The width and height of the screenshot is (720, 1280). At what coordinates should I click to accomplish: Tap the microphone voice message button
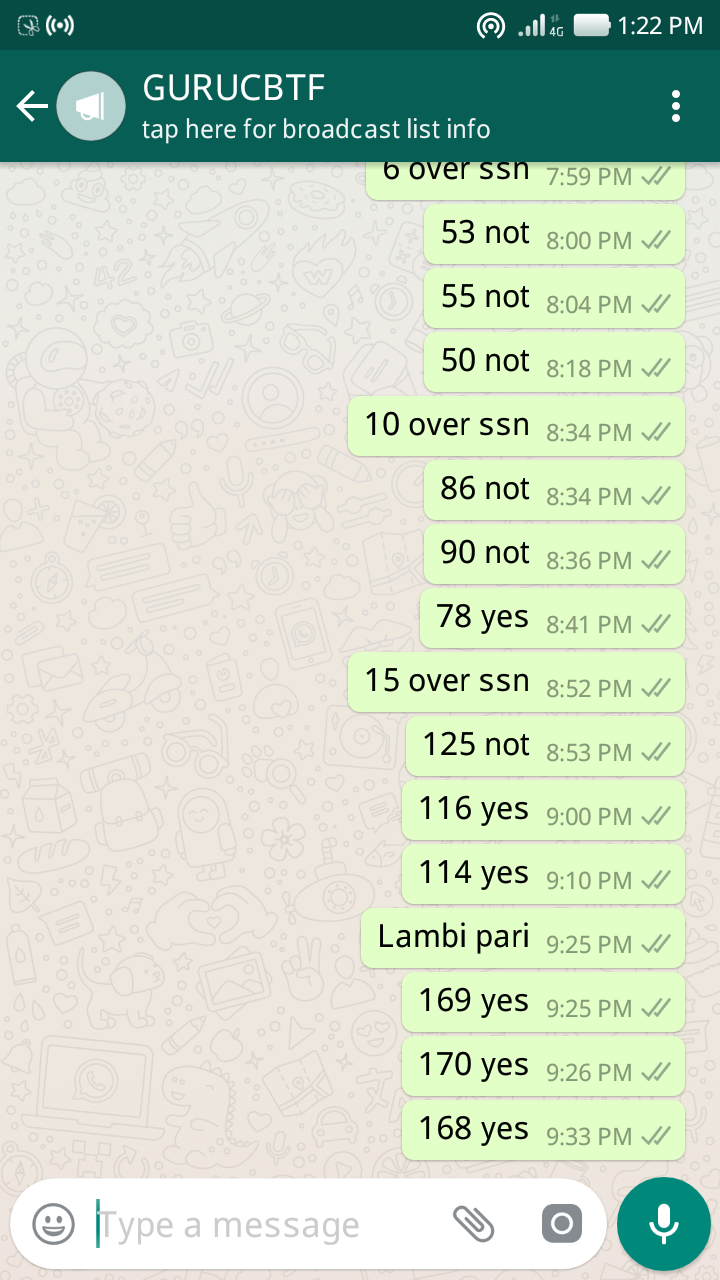pos(663,1223)
